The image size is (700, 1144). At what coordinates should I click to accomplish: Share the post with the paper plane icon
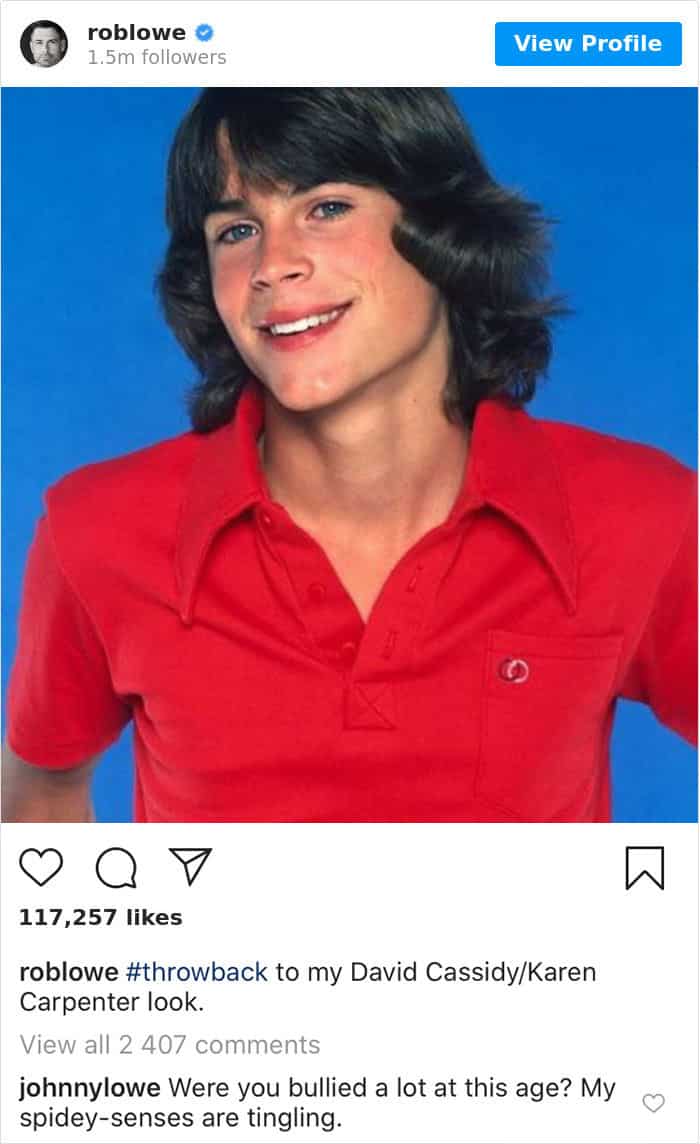point(190,866)
